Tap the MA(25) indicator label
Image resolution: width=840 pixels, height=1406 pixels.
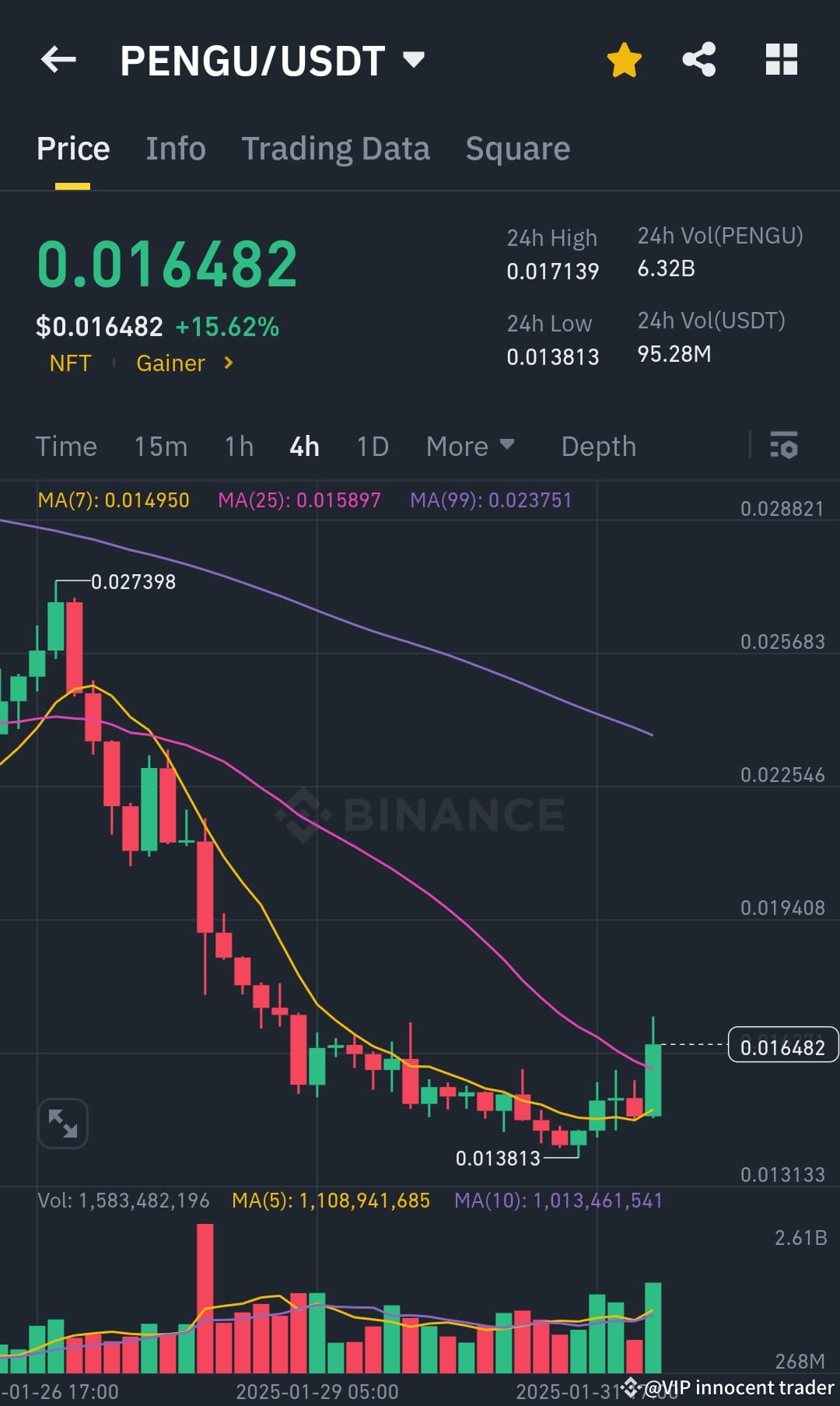pyautogui.click(x=299, y=500)
